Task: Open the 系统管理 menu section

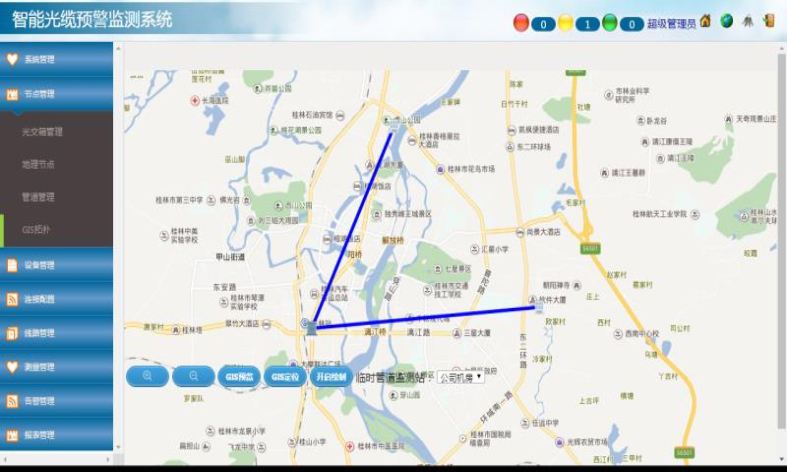Action: point(40,59)
